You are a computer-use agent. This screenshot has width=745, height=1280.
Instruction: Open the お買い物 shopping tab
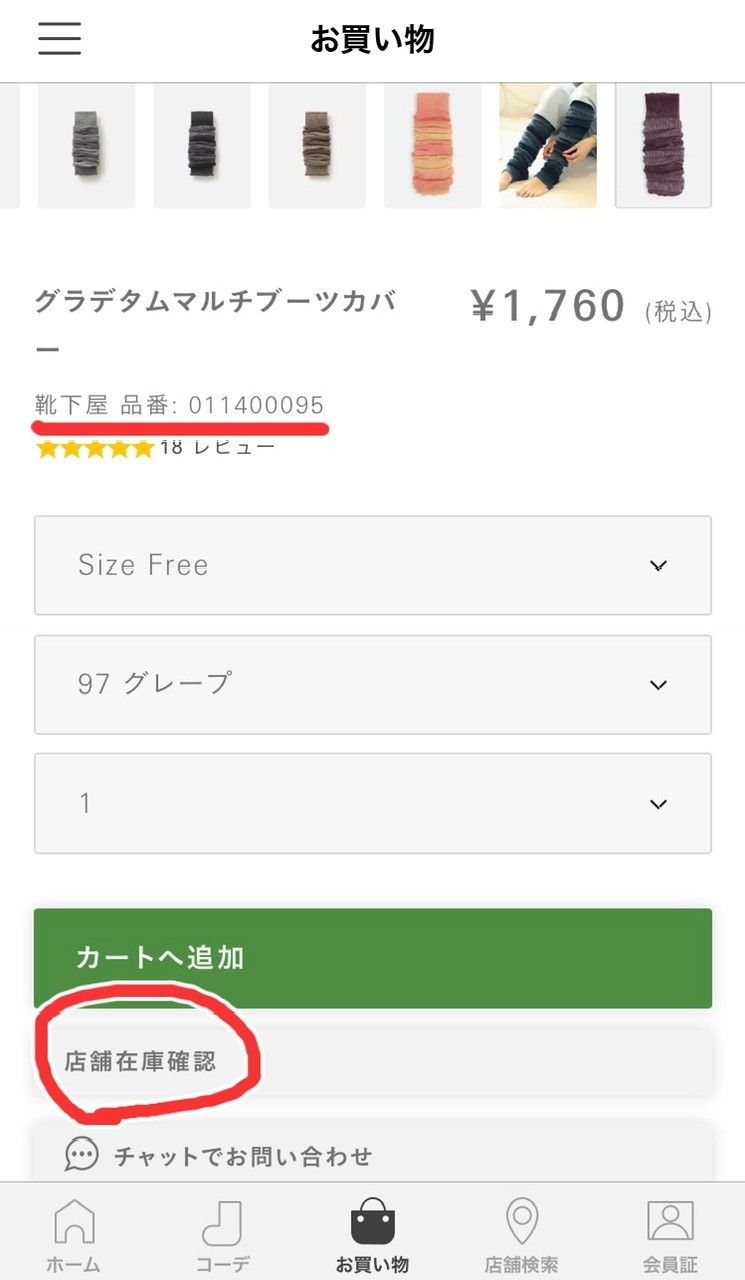tap(372, 1235)
